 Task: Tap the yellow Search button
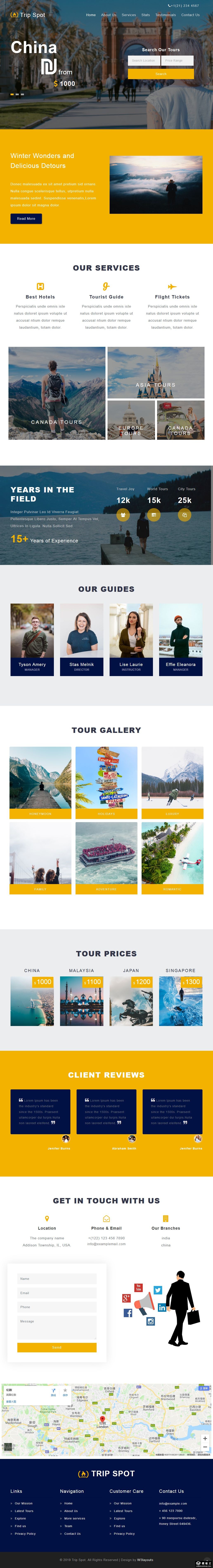click(161, 74)
